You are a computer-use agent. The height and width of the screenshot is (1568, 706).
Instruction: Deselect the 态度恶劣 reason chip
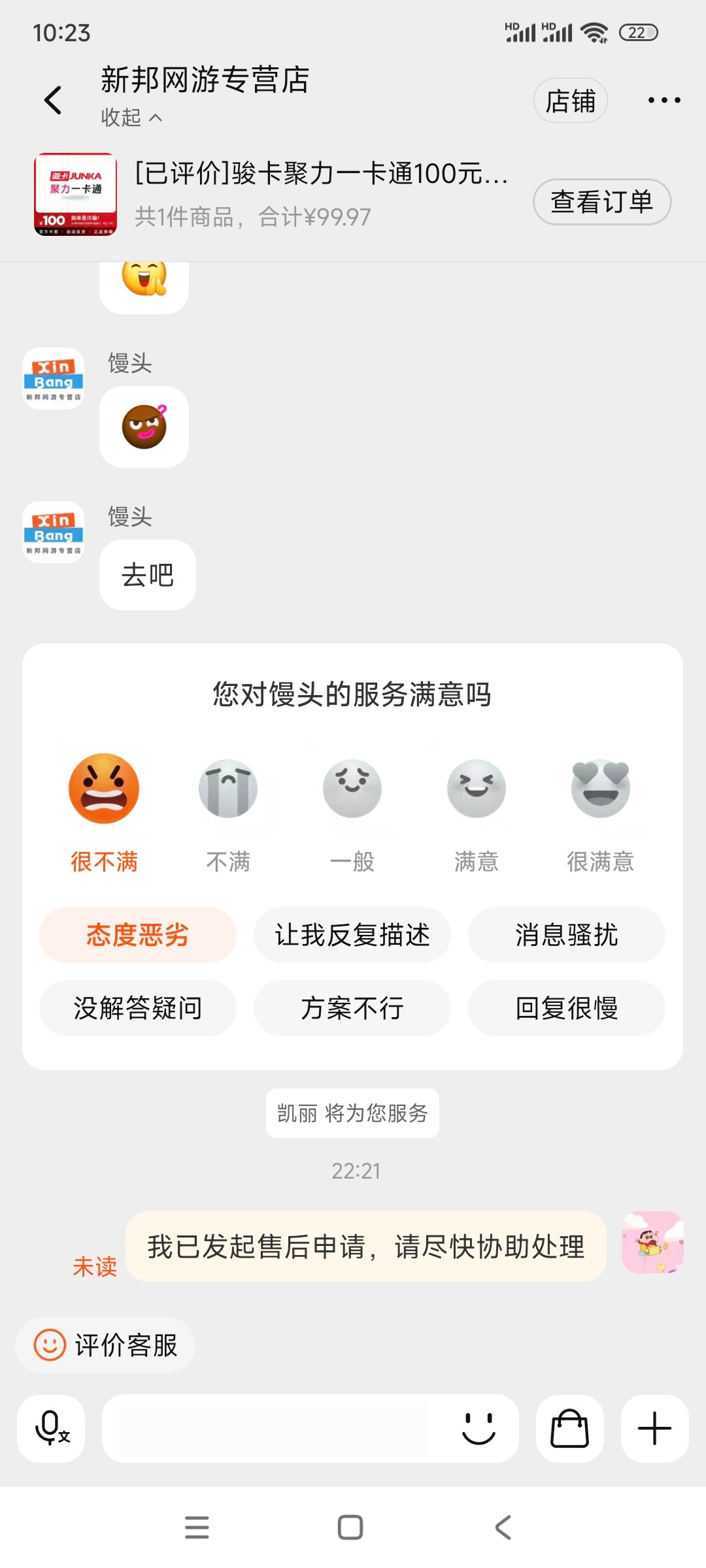[x=138, y=935]
